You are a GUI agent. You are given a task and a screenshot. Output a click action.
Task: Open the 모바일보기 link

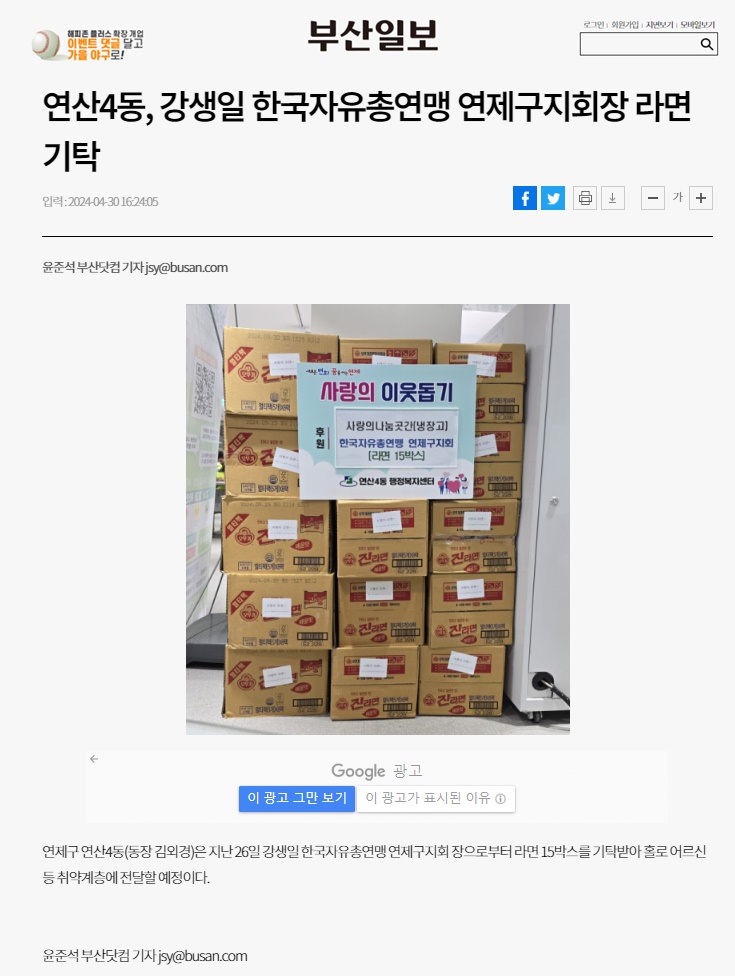(698, 25)
